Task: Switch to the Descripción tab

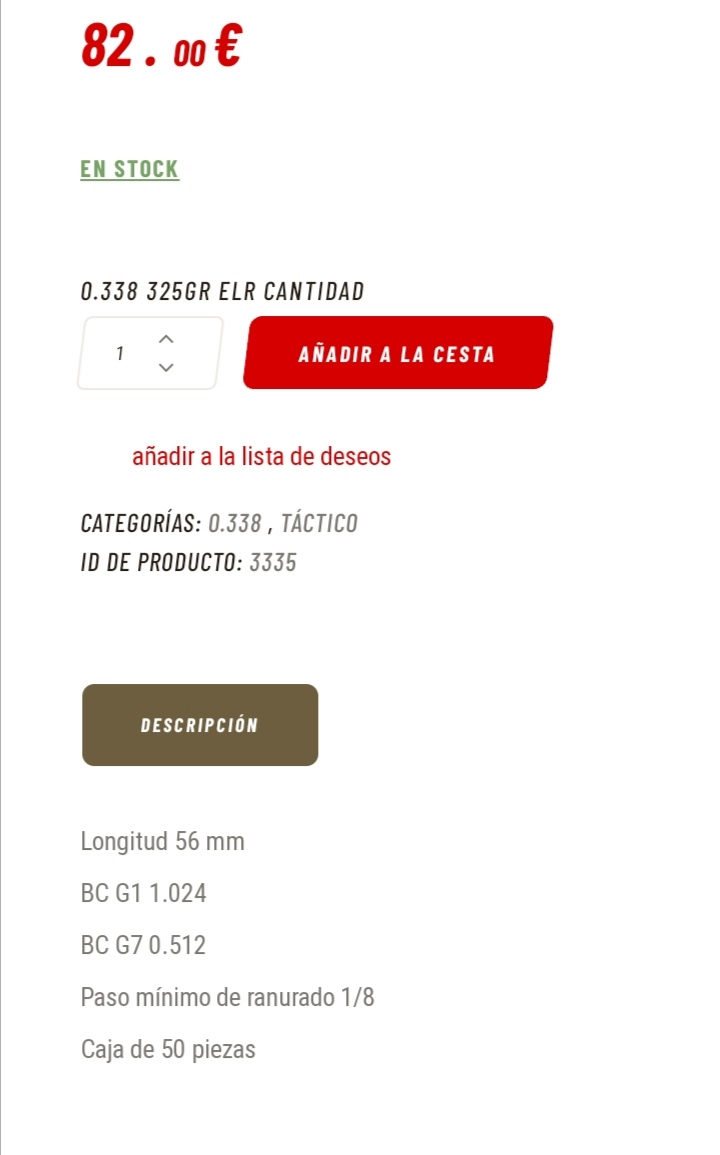Action: [x=200, y=725]
